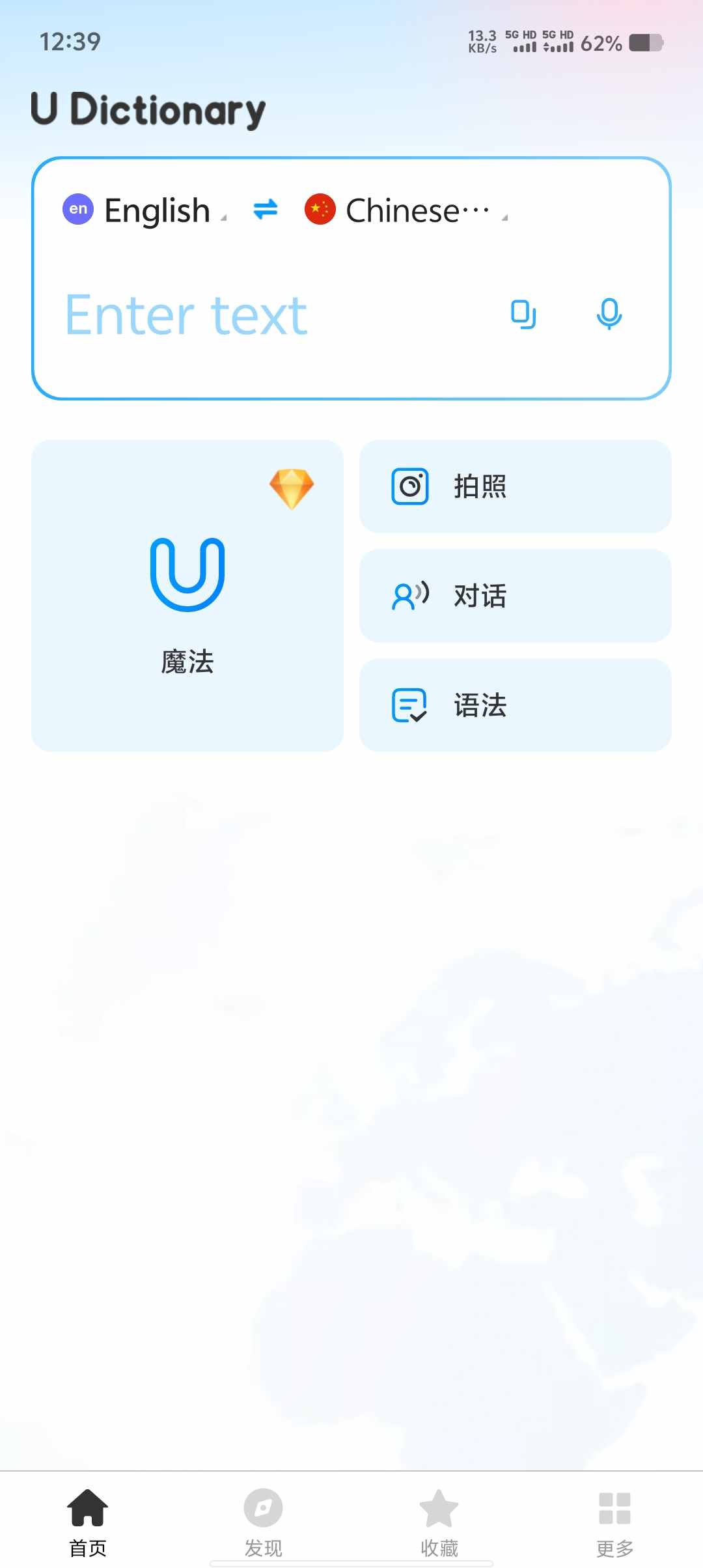Viewport: 703px width, 1568px height.
Task: Open the Chinese target language dropdown
Action: coord(407,210)
